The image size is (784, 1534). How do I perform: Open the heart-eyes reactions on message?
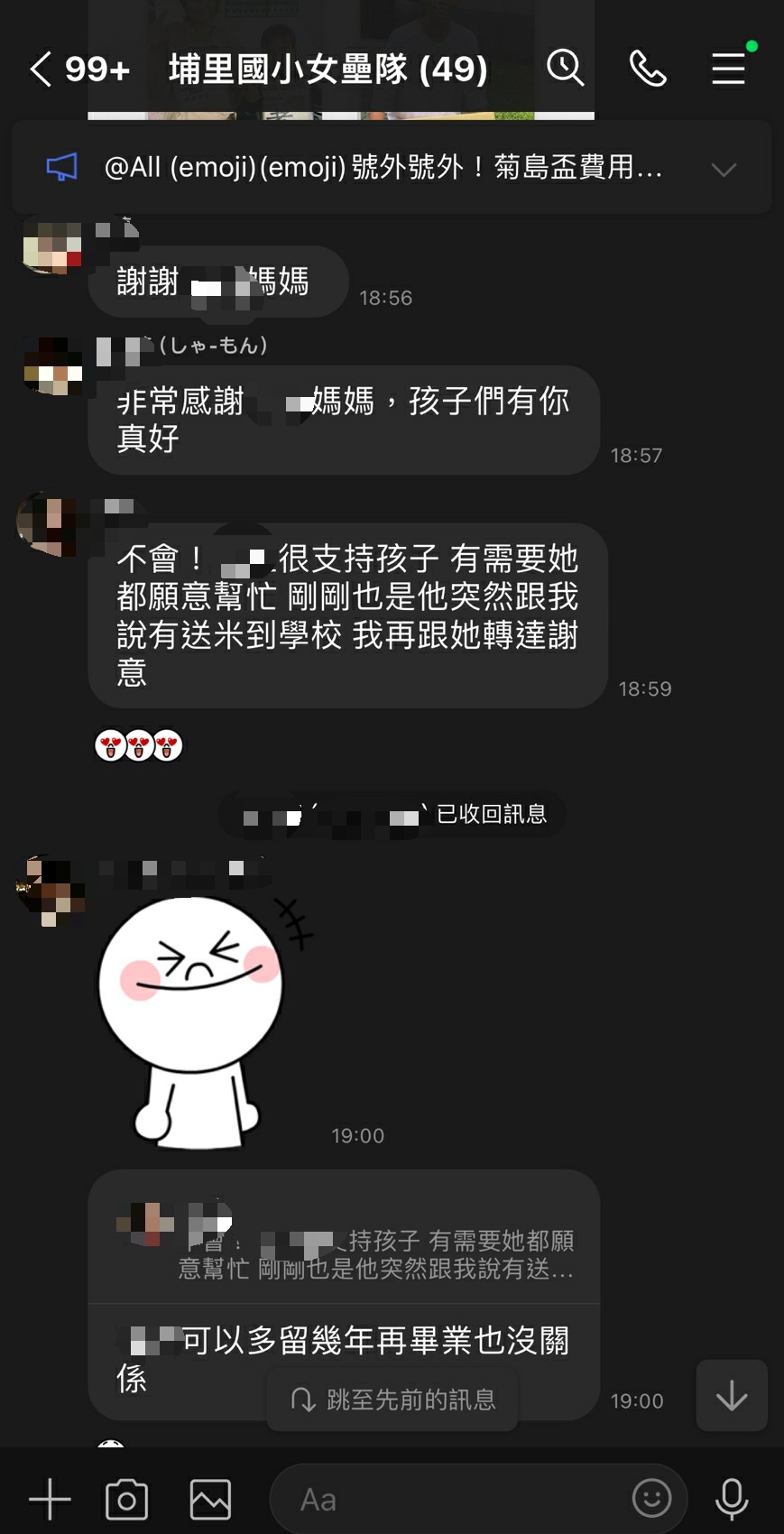pos(139,746)
